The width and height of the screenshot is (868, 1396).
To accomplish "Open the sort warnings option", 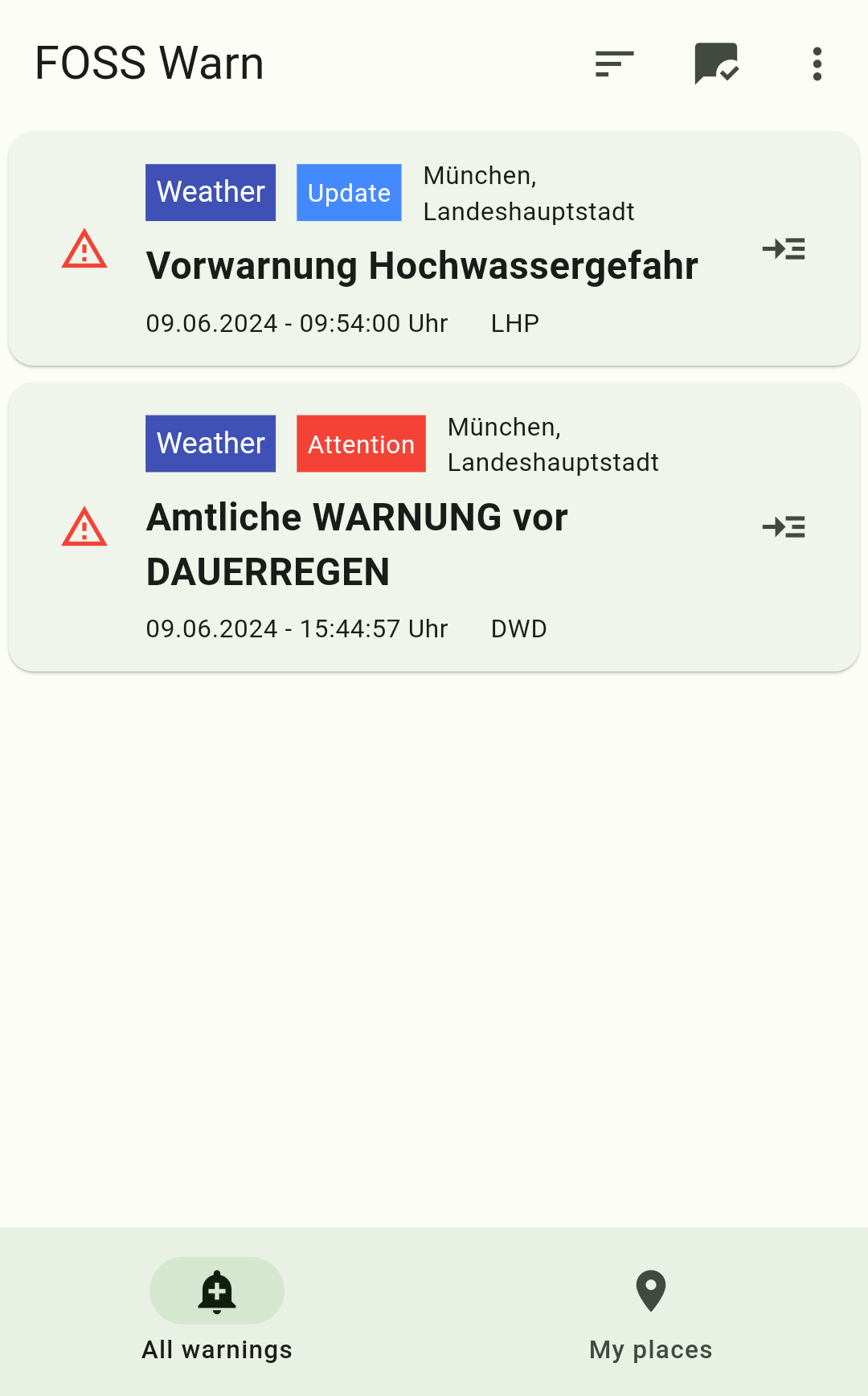I will point(615,63).
